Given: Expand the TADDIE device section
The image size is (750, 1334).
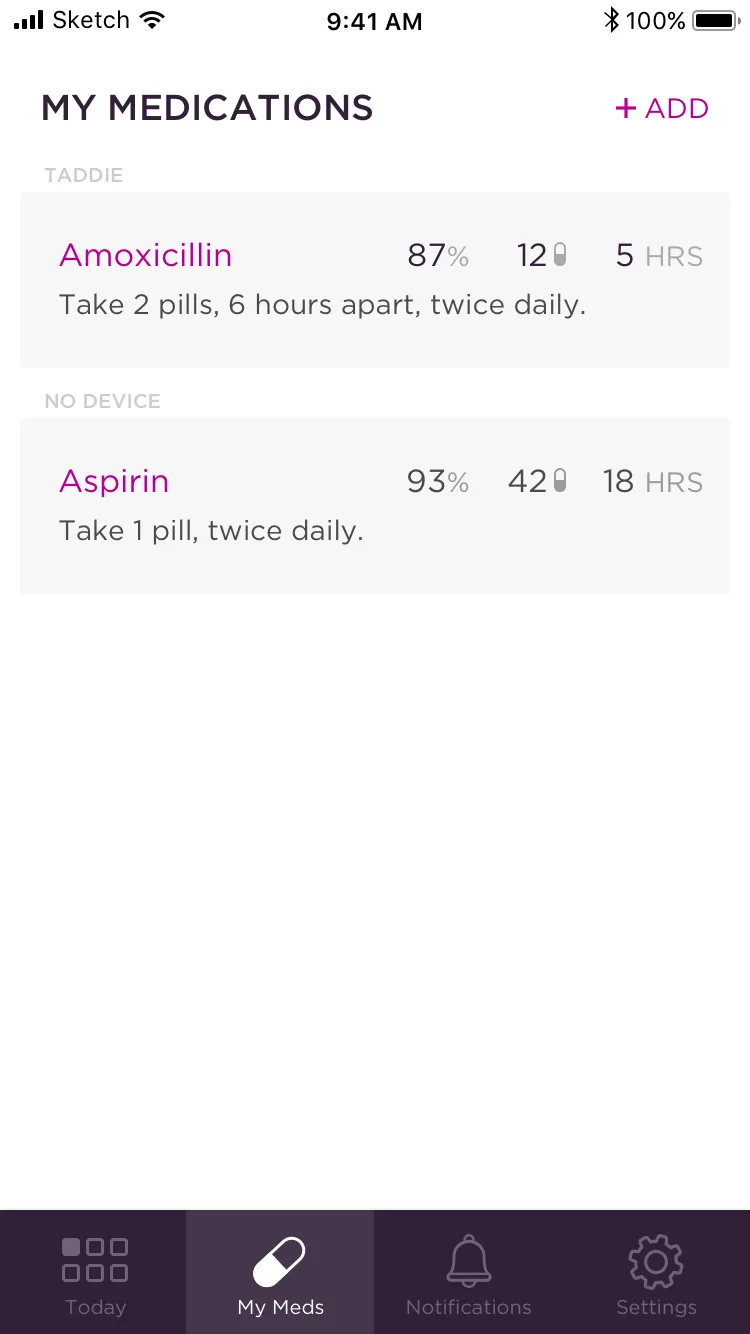Looking at the screenshot, I should point(84,175).
